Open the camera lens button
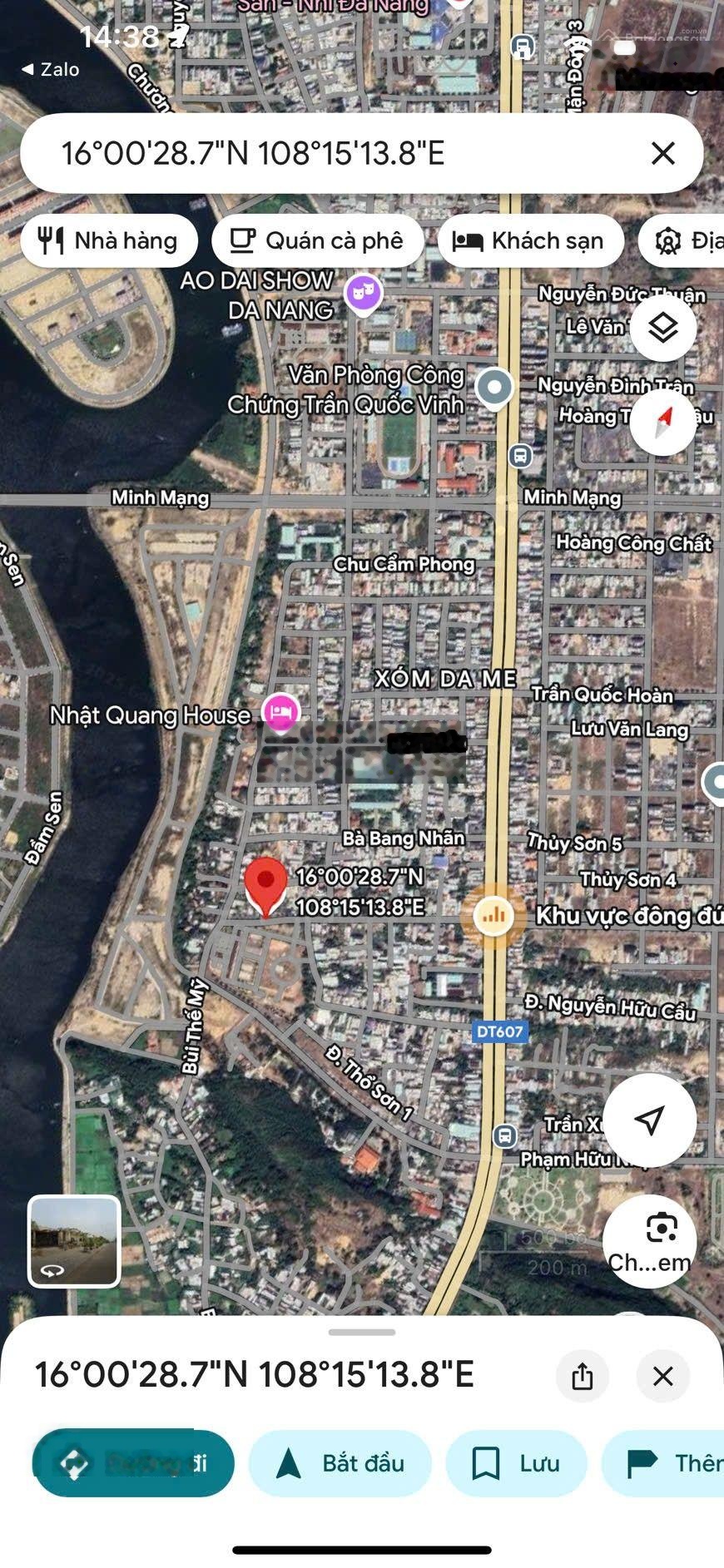The image size is (724, 1568). 650,1241
